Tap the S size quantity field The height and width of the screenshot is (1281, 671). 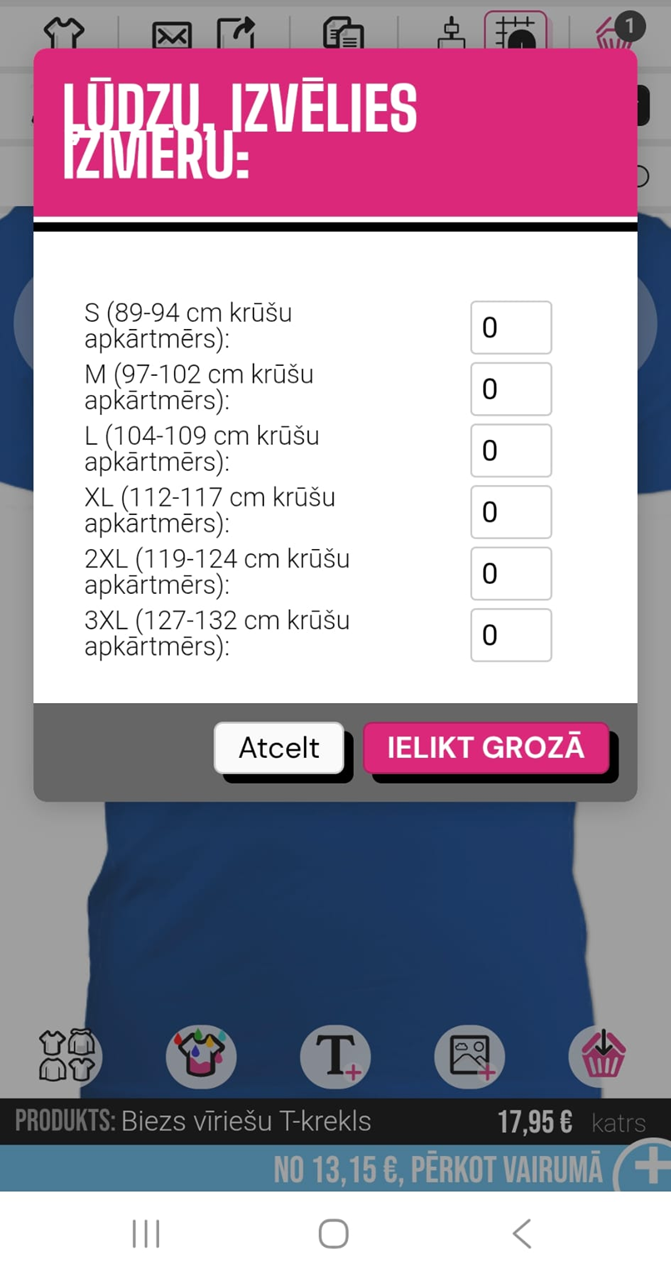coord(510,327)
